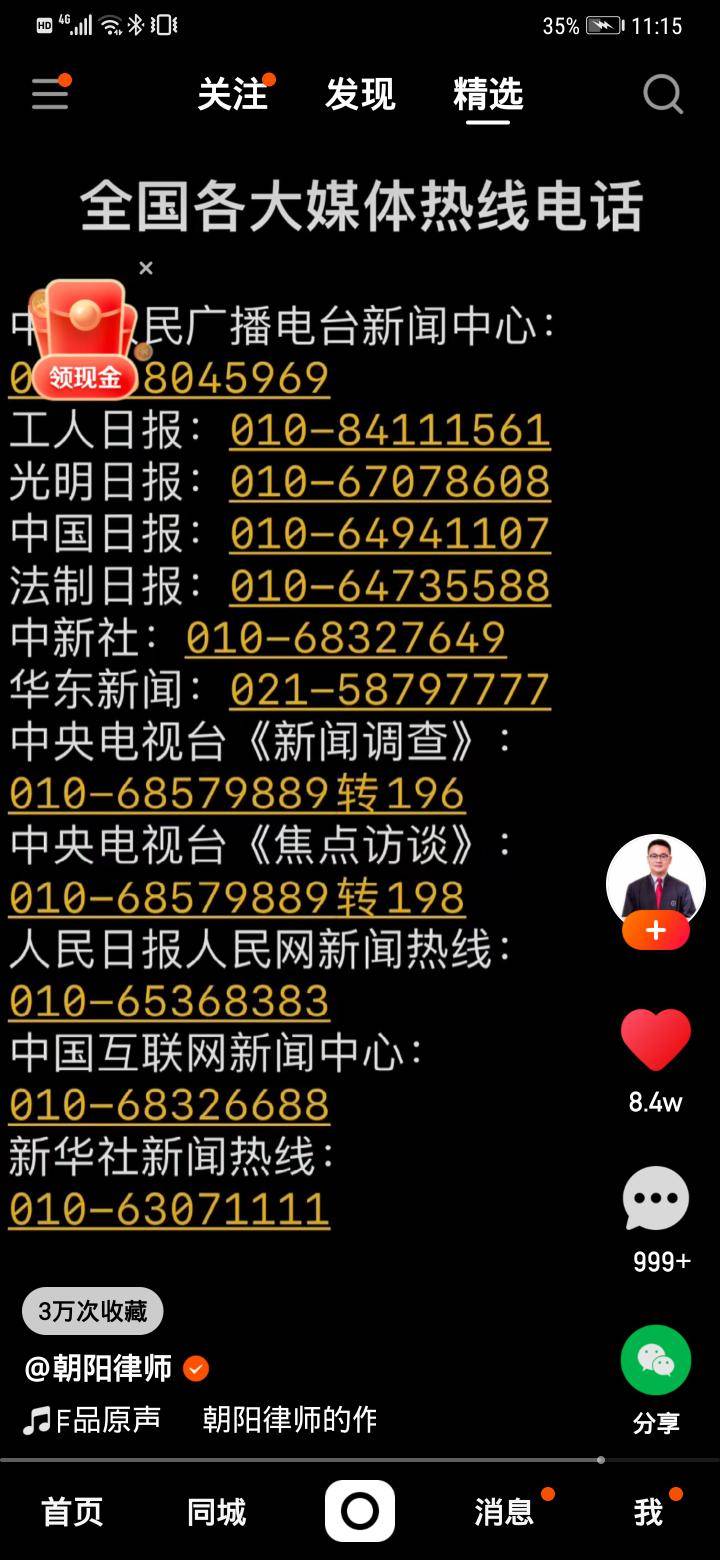Open the search icon
The width and height of the screenshot is (720, 1560).
[x=662, y=95]
